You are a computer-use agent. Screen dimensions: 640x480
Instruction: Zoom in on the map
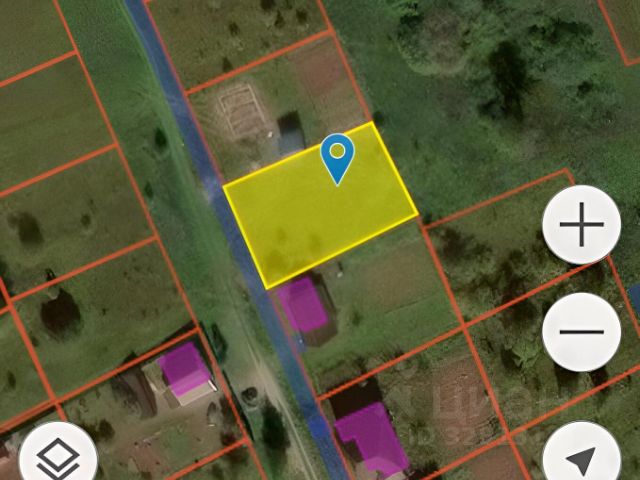582,225
